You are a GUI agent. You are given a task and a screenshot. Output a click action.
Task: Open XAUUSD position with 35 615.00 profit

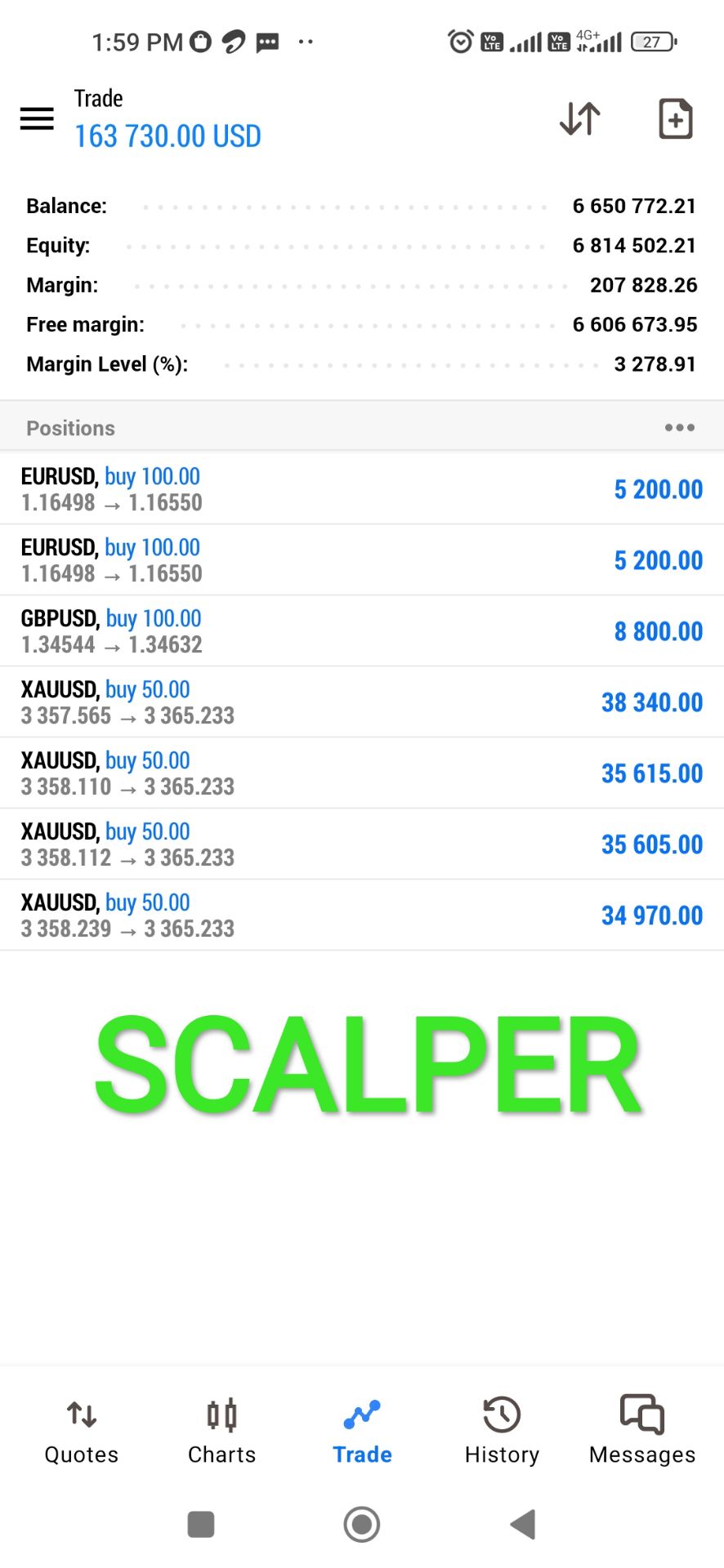[362, 773]
